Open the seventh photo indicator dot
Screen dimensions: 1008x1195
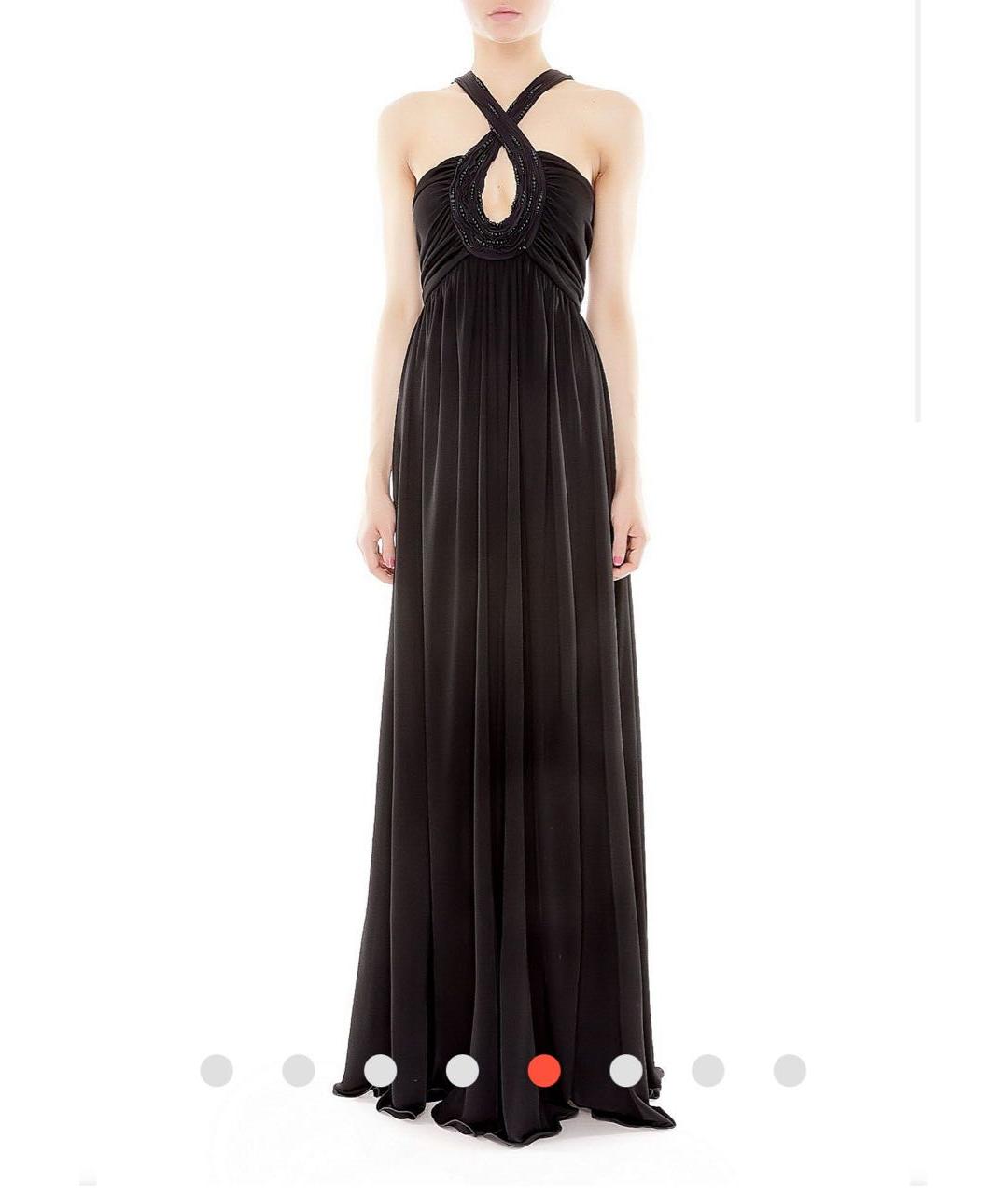pos(707,1070)
